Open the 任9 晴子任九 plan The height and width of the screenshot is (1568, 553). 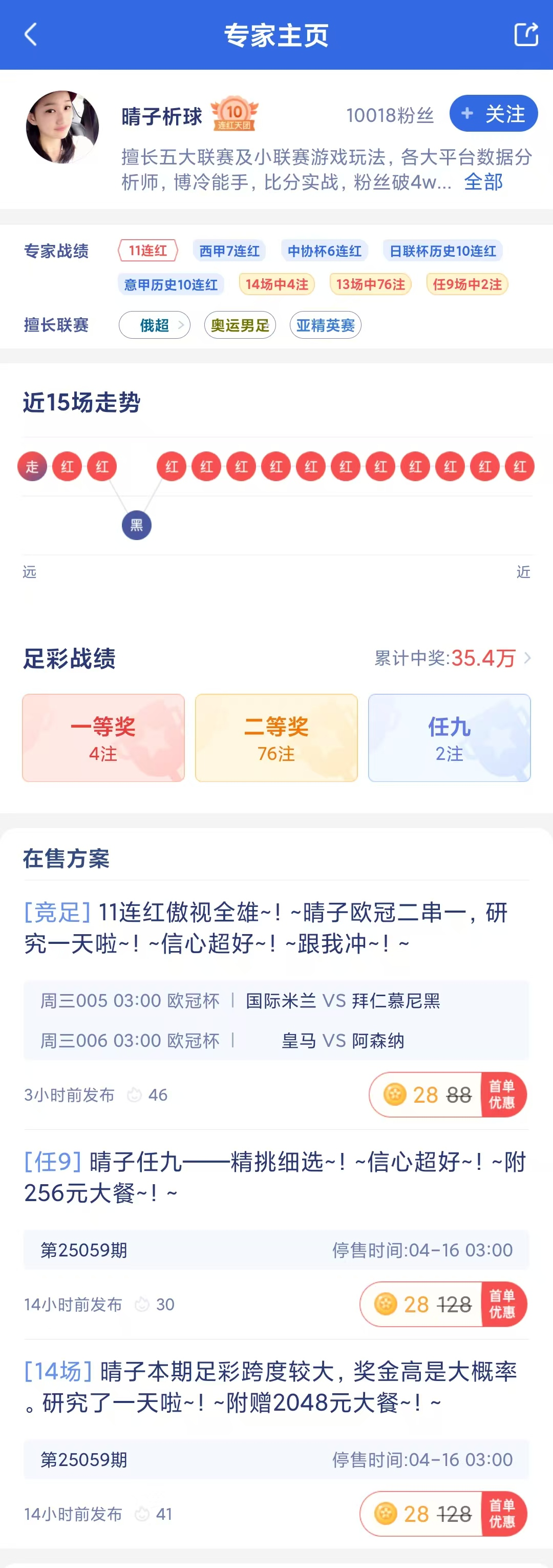274,1177
